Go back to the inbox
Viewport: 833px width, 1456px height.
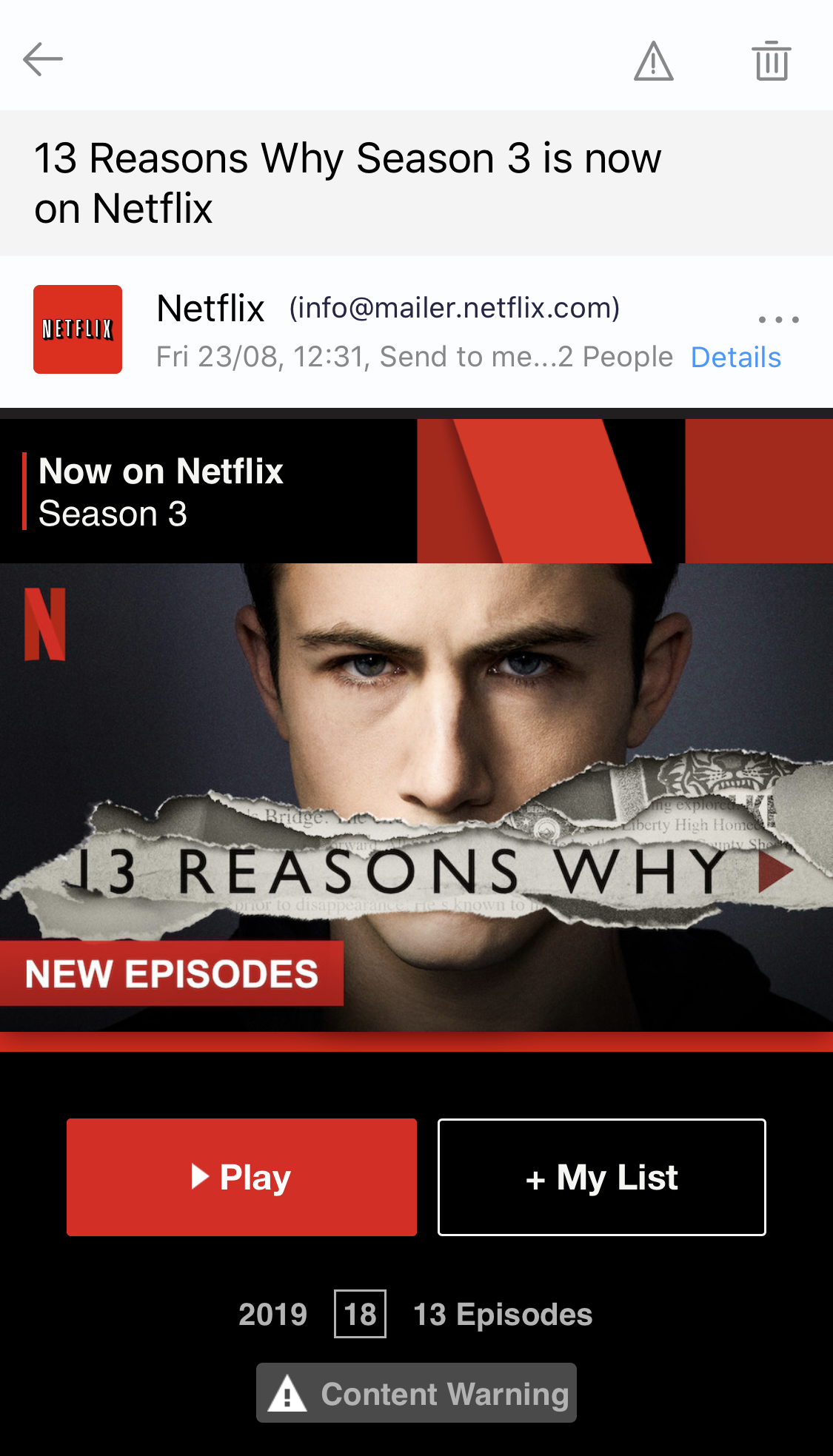43,59
